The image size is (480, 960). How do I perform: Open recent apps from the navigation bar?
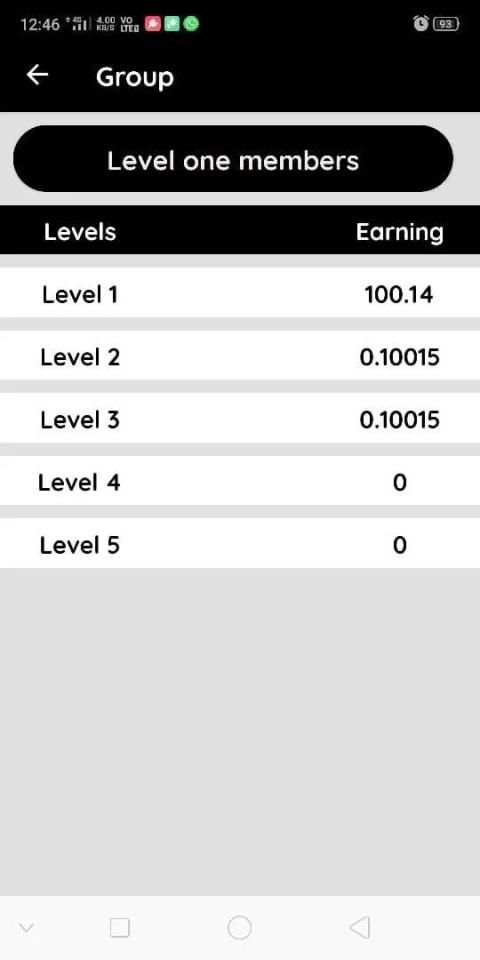click(119, 928)
